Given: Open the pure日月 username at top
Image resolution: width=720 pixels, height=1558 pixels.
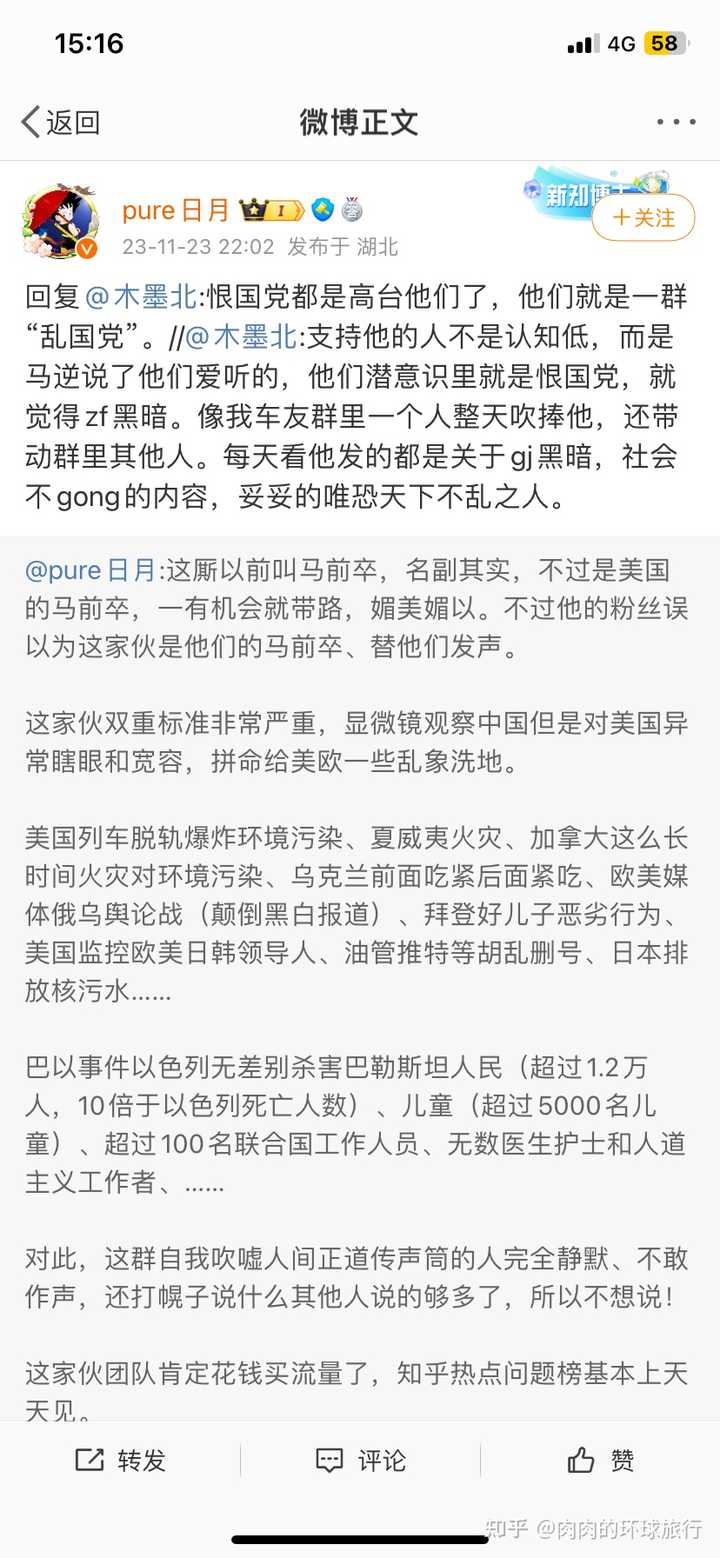Looking at the screenshot, I should (176, 210).
